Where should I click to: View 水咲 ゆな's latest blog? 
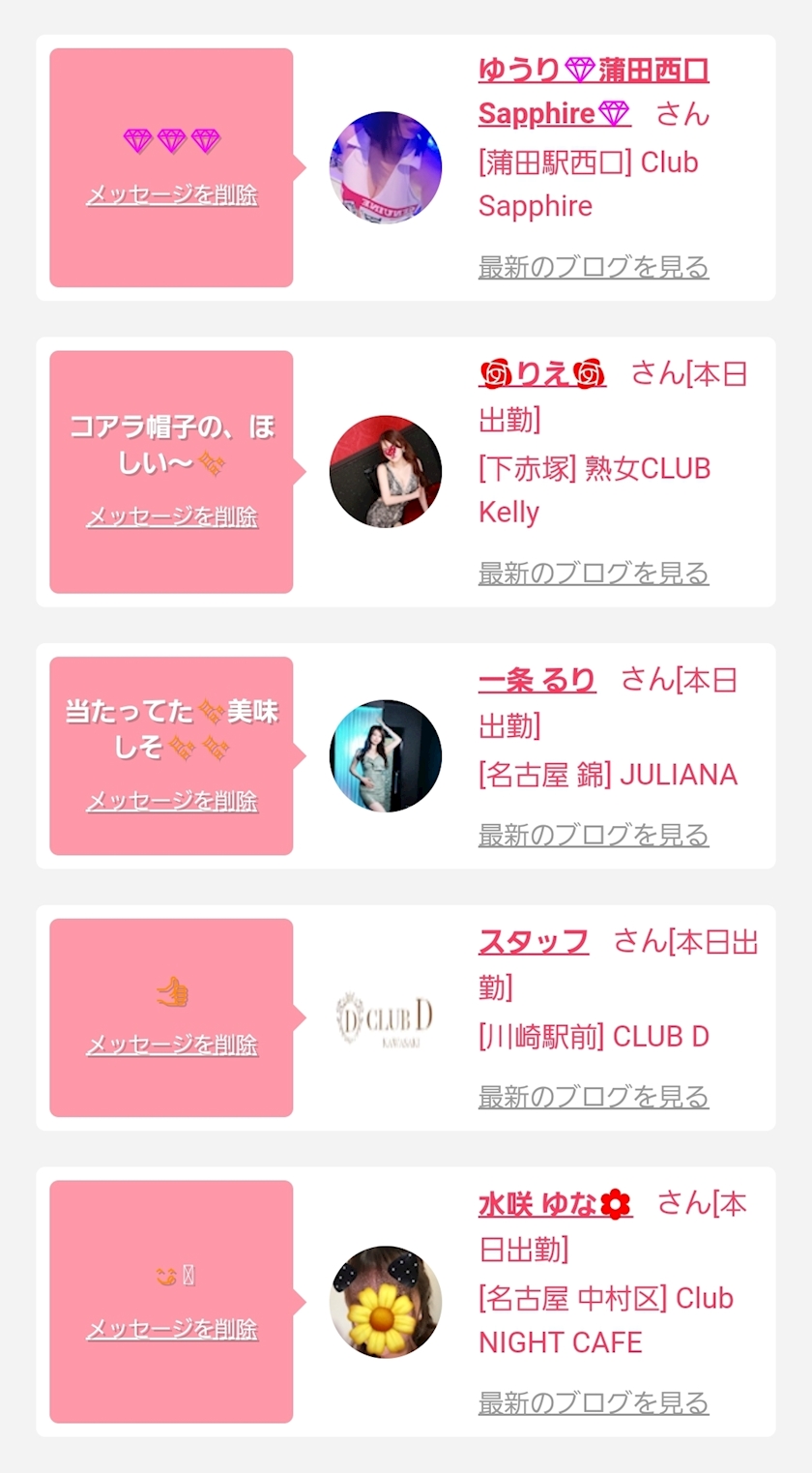[594, 1402]
